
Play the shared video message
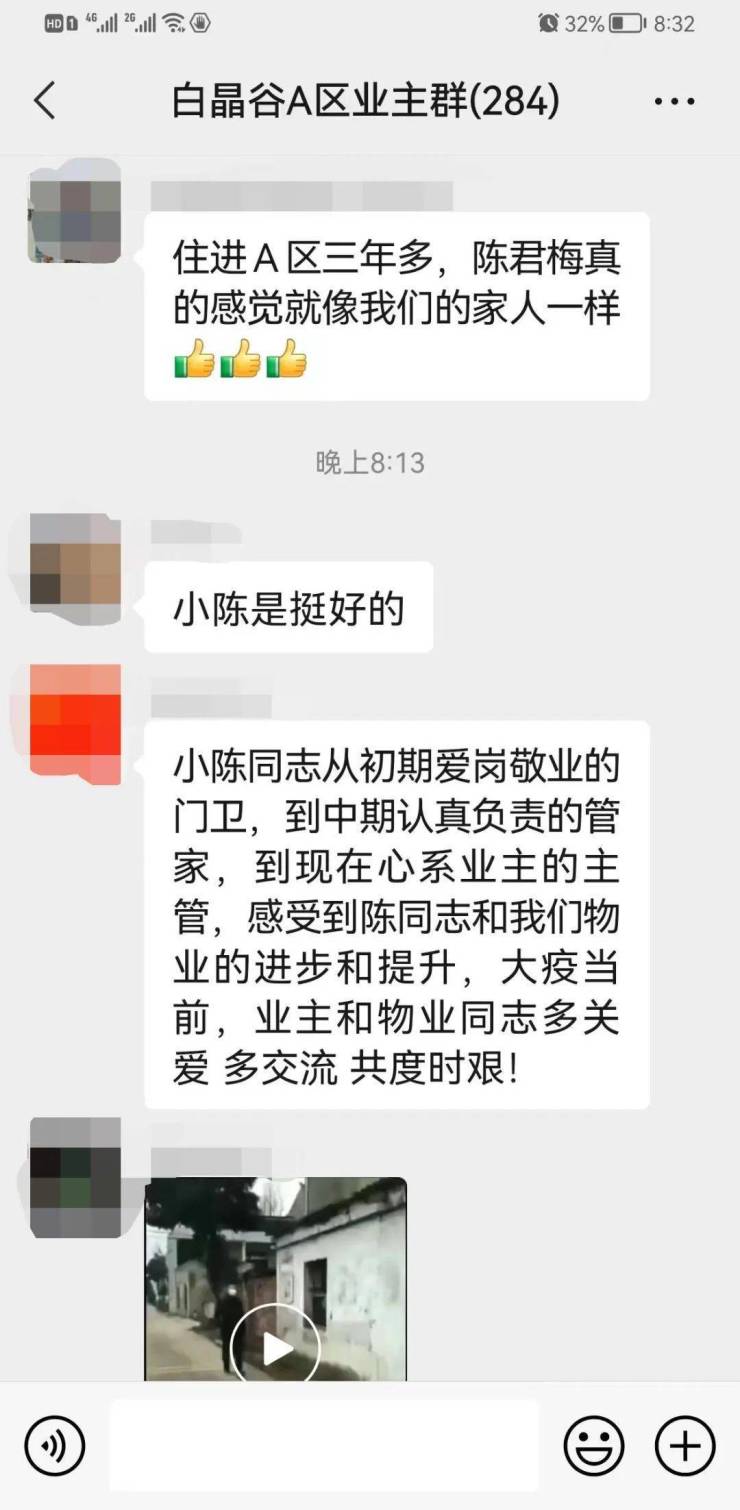[x=275, y=1350]
